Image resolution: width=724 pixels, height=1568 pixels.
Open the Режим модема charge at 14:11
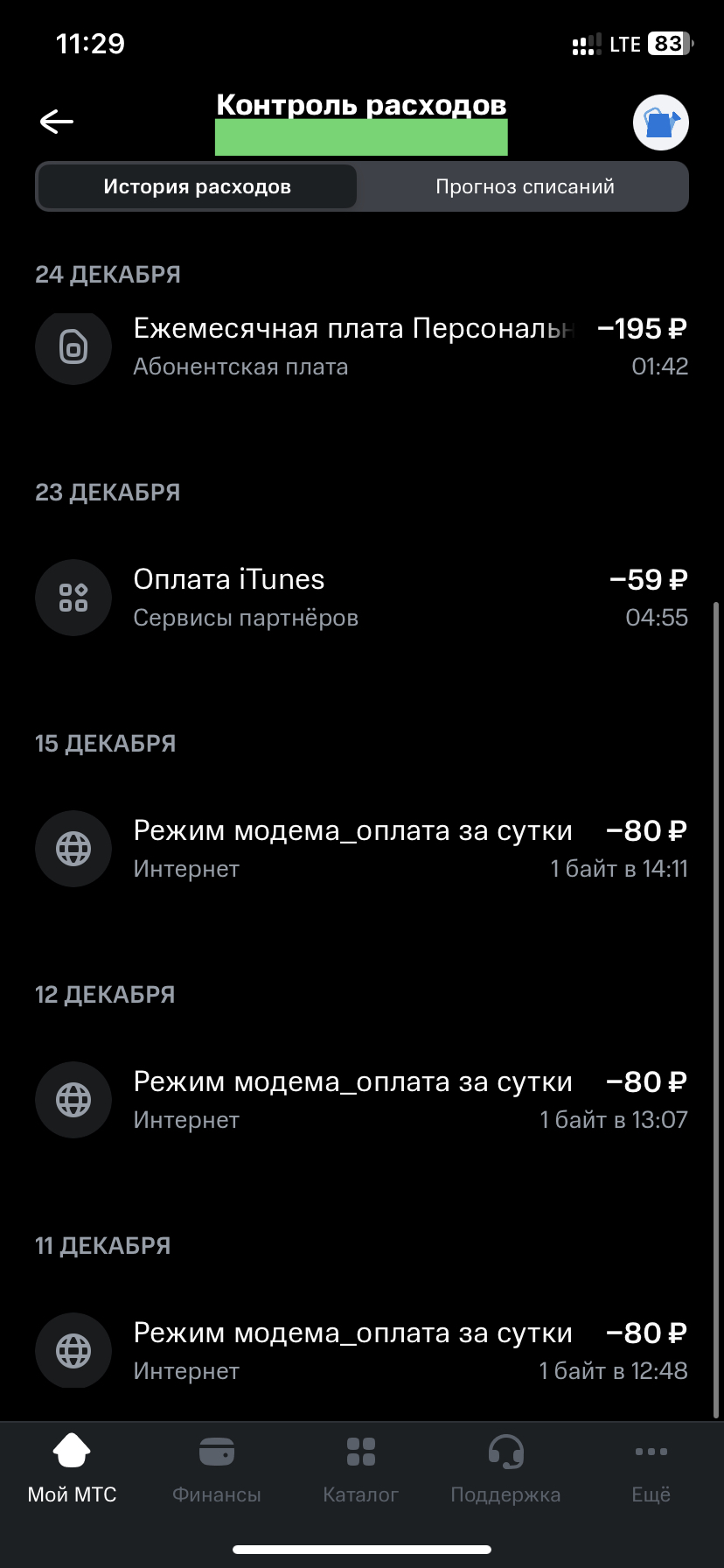(362, 849)
